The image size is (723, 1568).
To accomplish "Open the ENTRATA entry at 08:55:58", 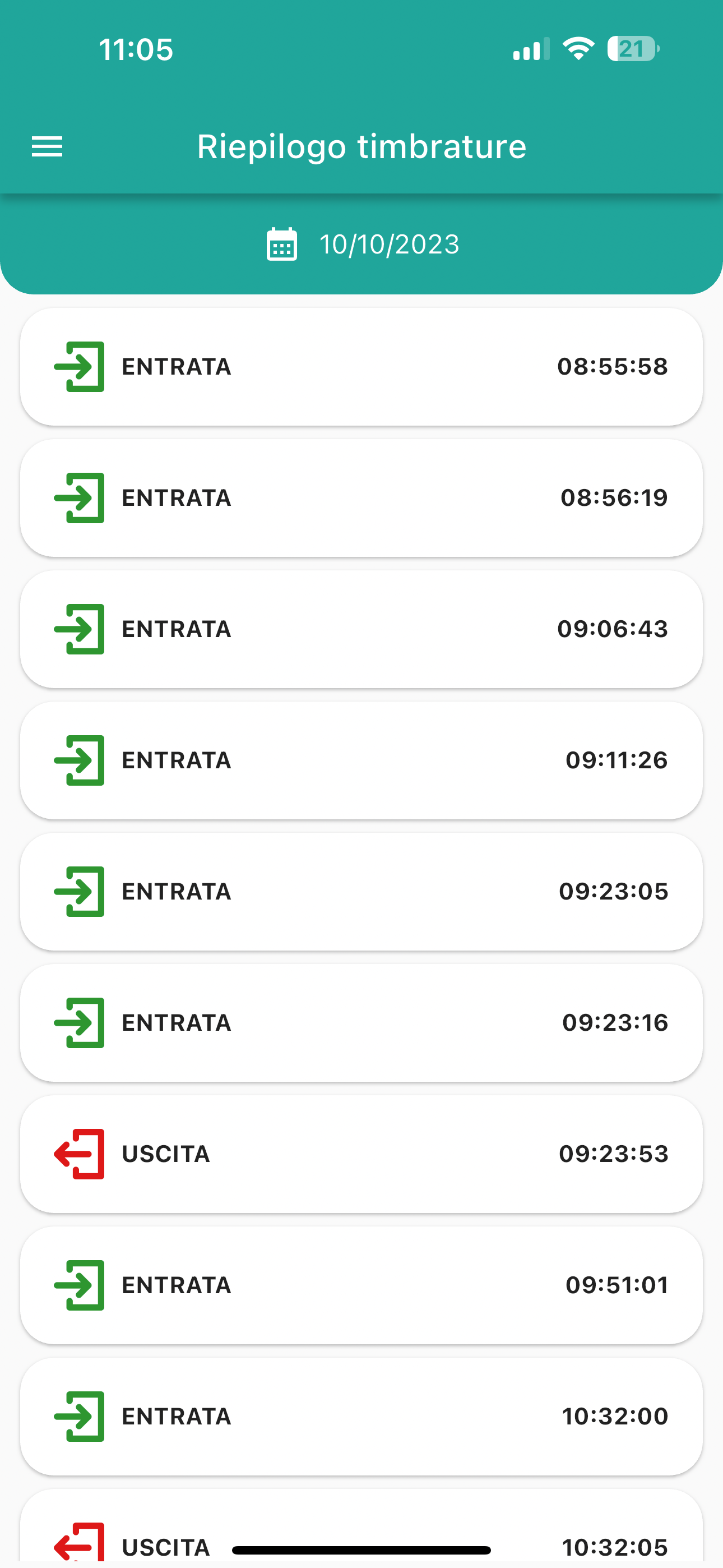I will (361, 367).
